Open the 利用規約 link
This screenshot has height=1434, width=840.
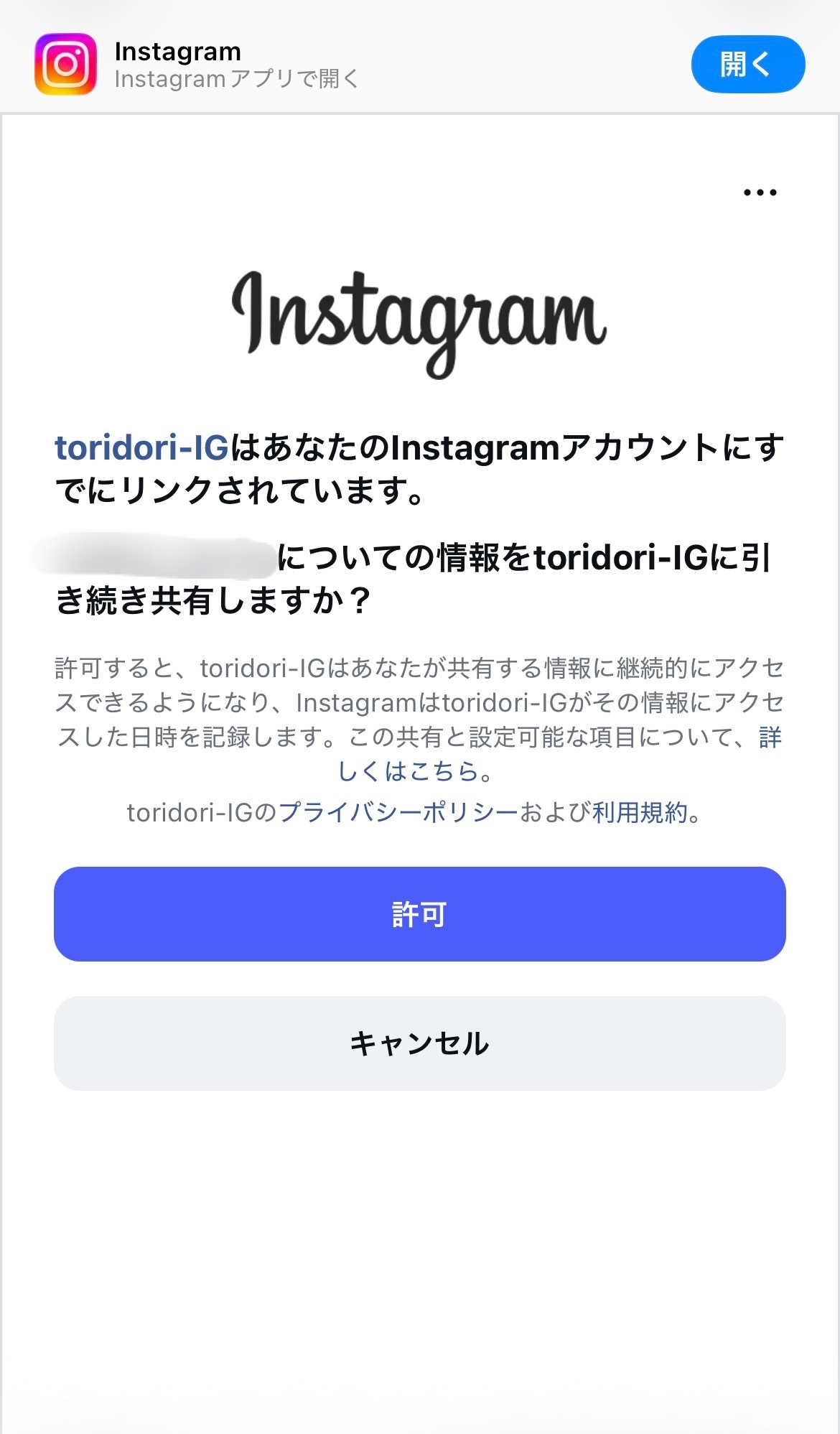pos(640,813)
